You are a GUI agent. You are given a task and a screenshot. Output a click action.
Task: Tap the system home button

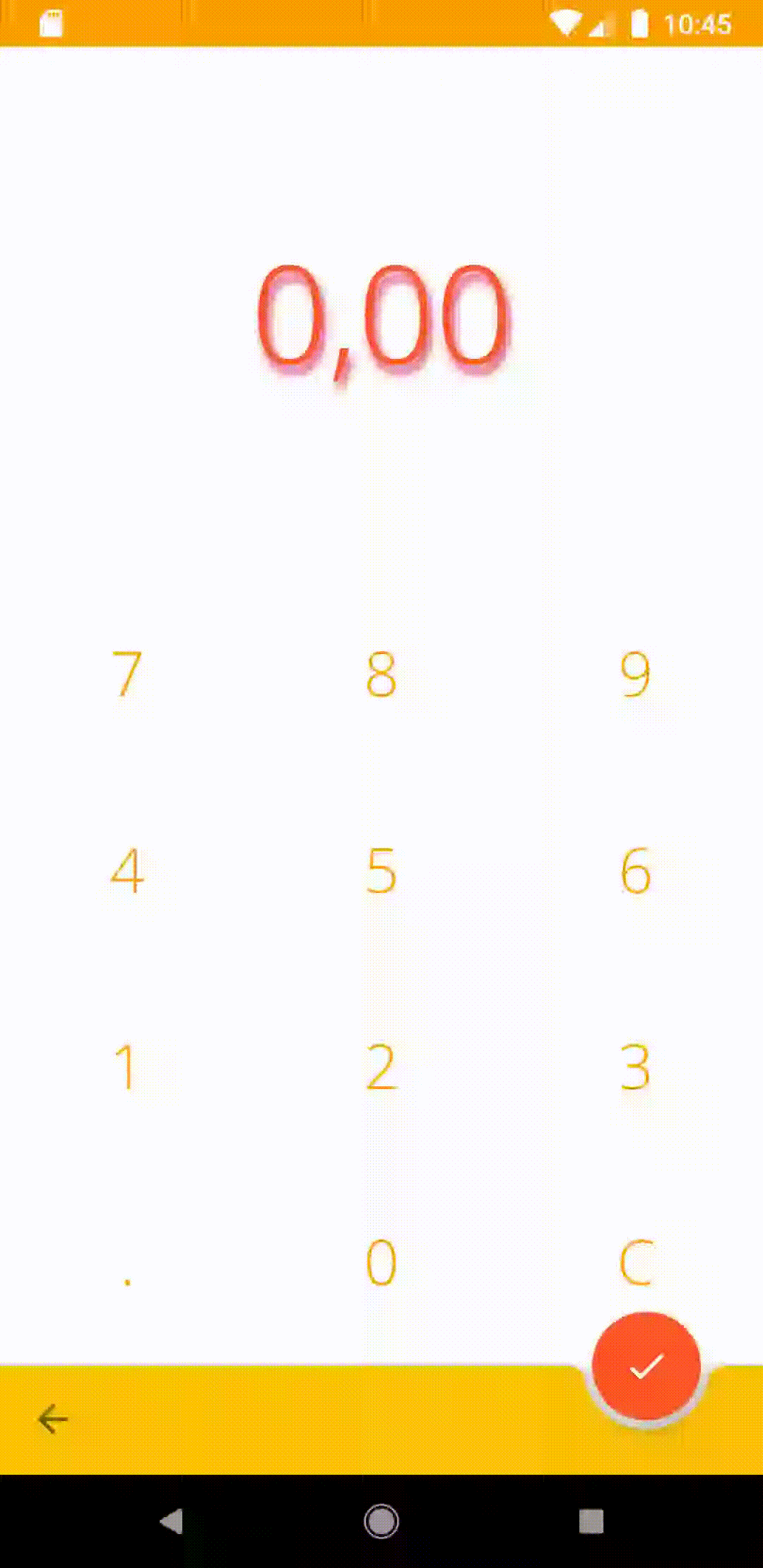[x=381, y=1521]
